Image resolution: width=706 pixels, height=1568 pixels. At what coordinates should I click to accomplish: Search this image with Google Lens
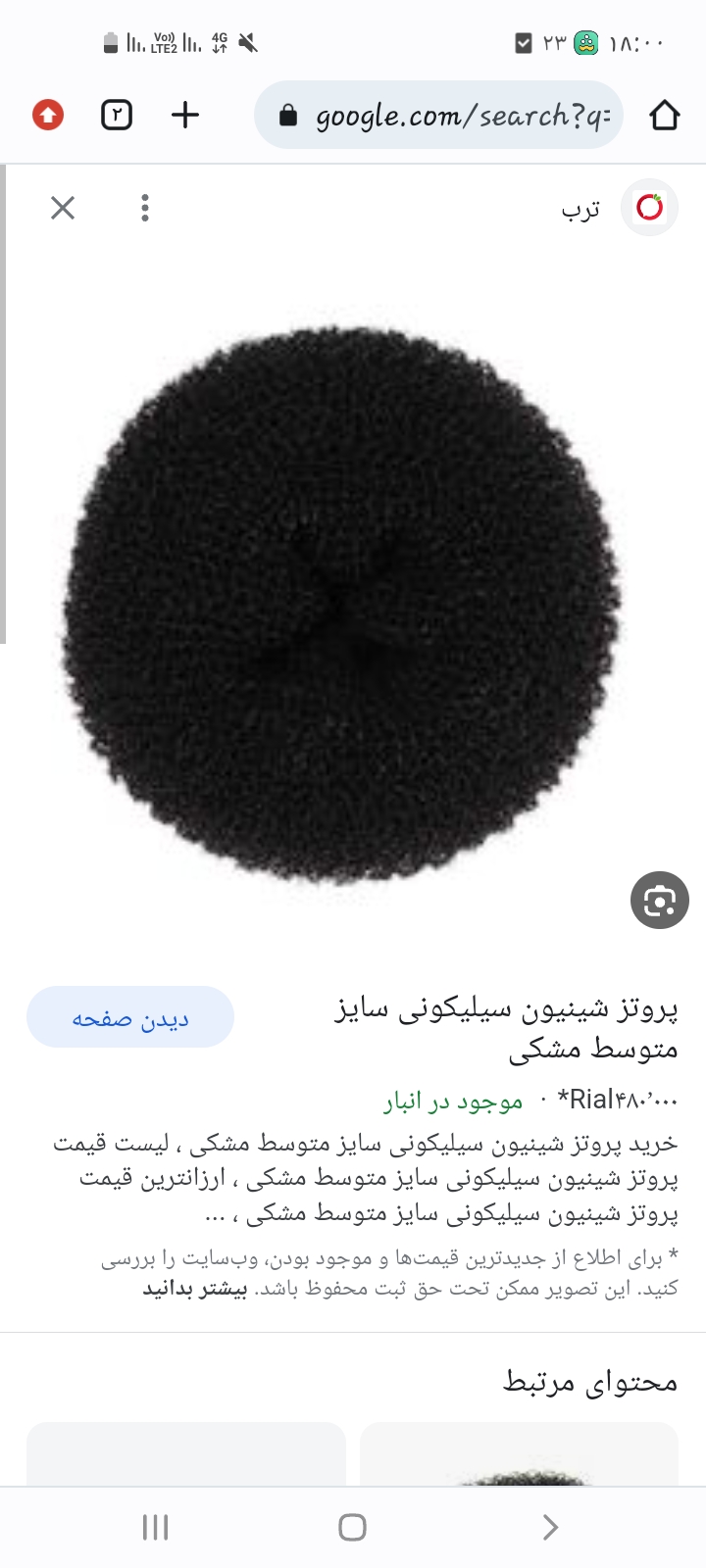659,900
